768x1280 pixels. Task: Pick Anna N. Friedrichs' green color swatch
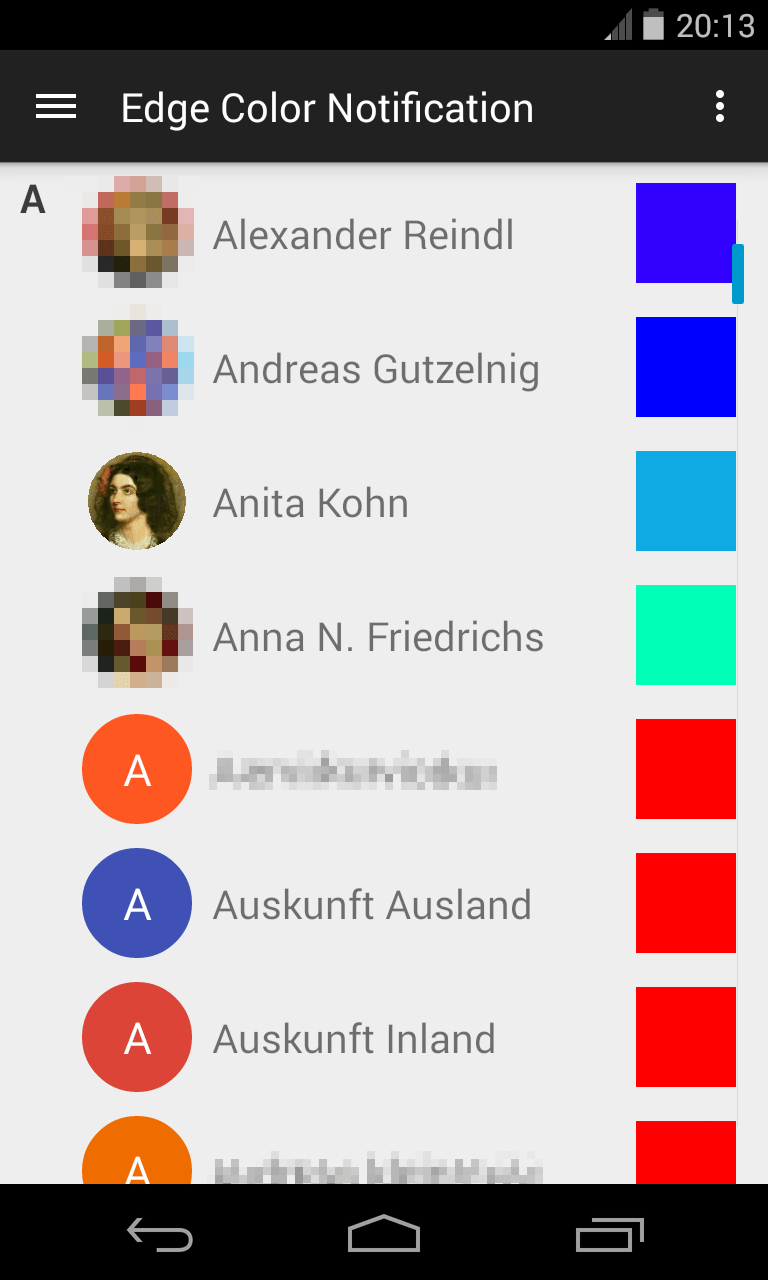point(686,635)
